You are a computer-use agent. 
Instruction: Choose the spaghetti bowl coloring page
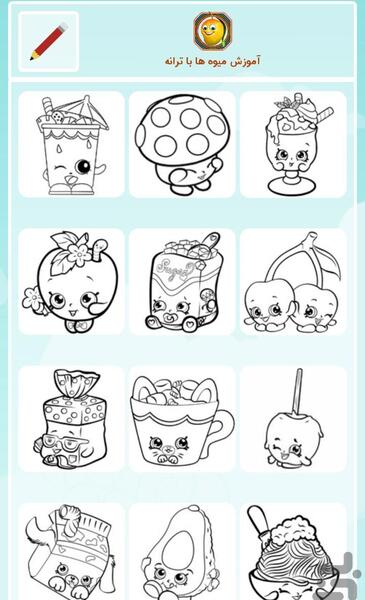[293, 551]
